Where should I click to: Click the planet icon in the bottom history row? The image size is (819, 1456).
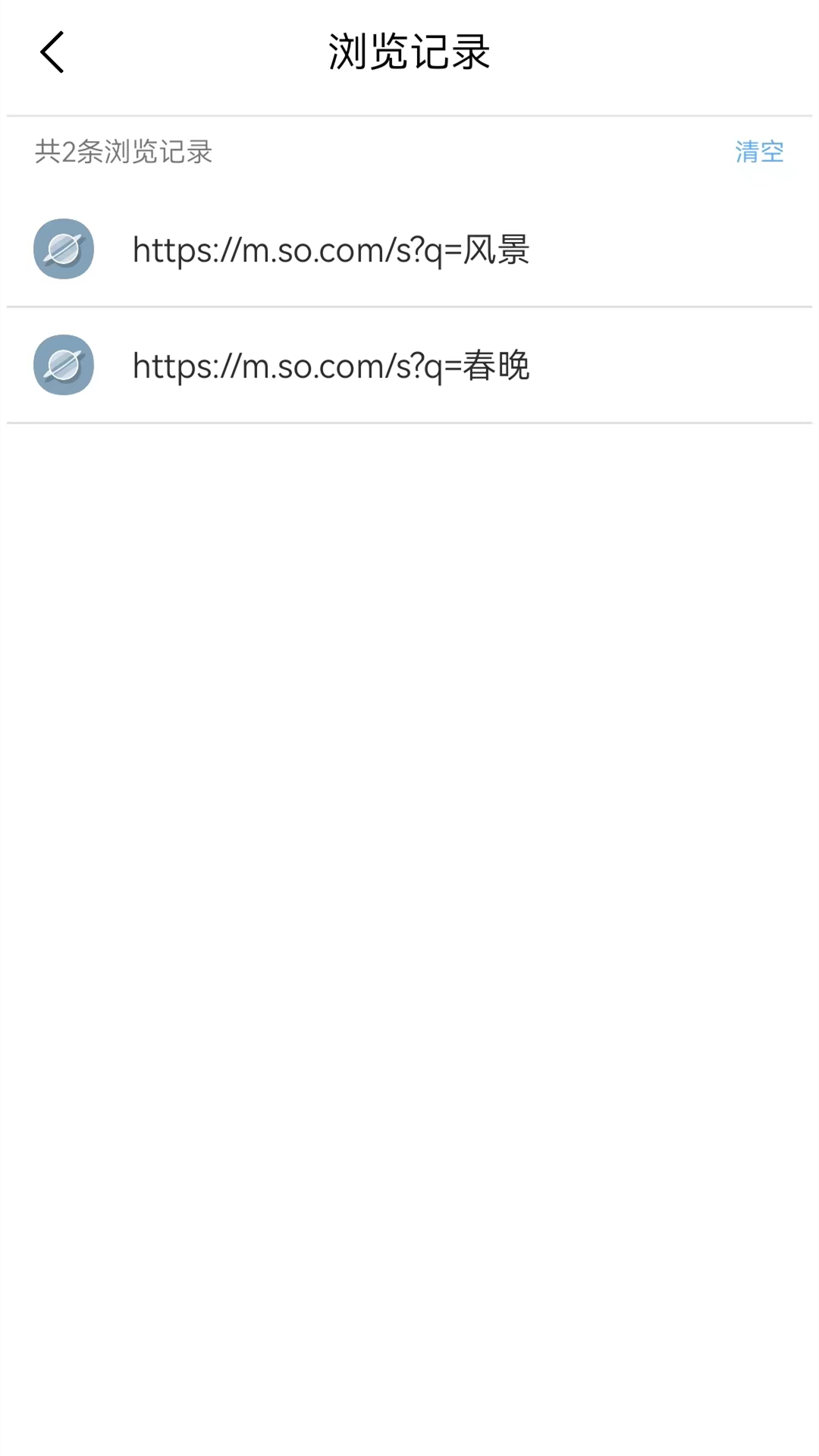click(x=64, y=365)
